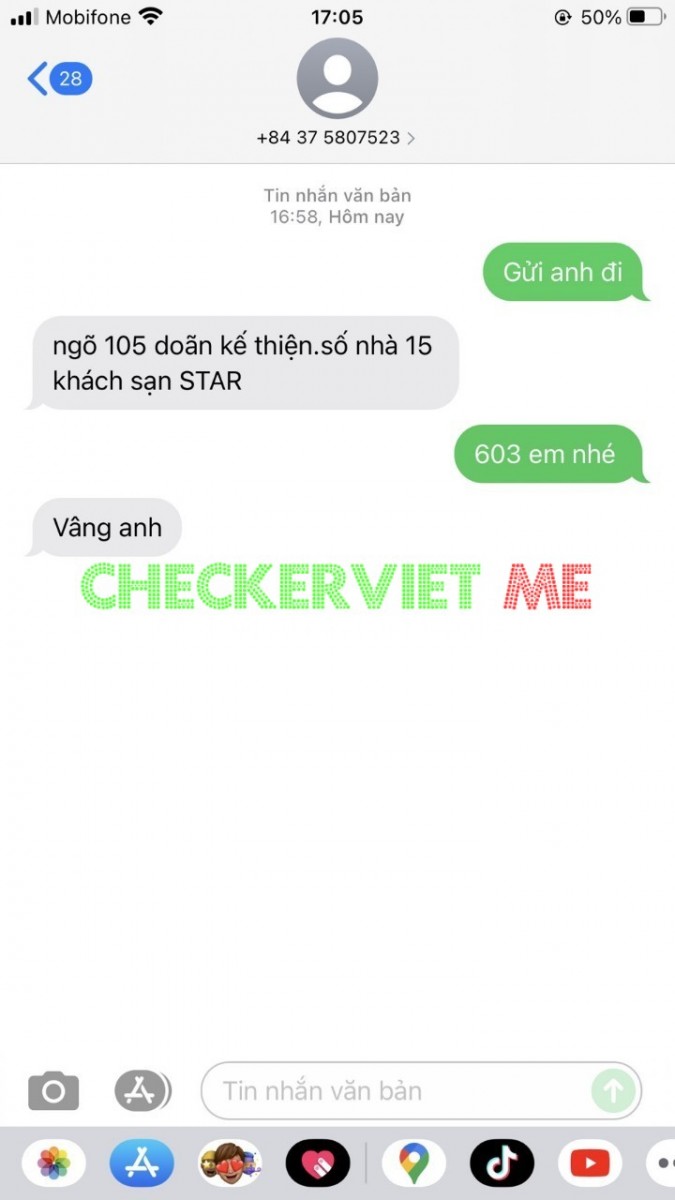Open the App Store iMessage app
The image size is (675, 1200).
click(x=142, y=1163)
